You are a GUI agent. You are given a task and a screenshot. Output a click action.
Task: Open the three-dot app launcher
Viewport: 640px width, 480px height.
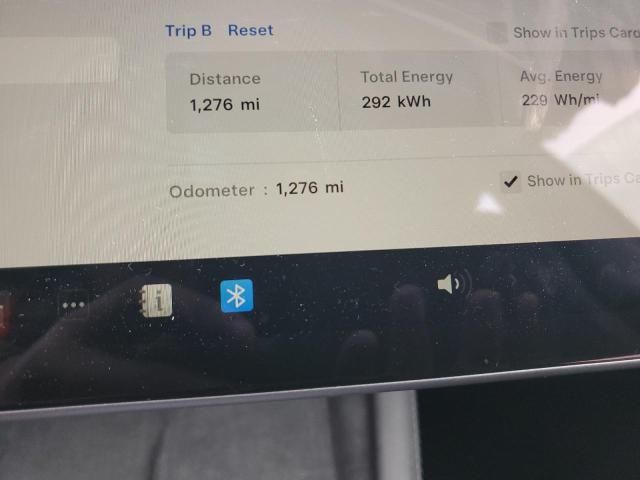point(74,305)
